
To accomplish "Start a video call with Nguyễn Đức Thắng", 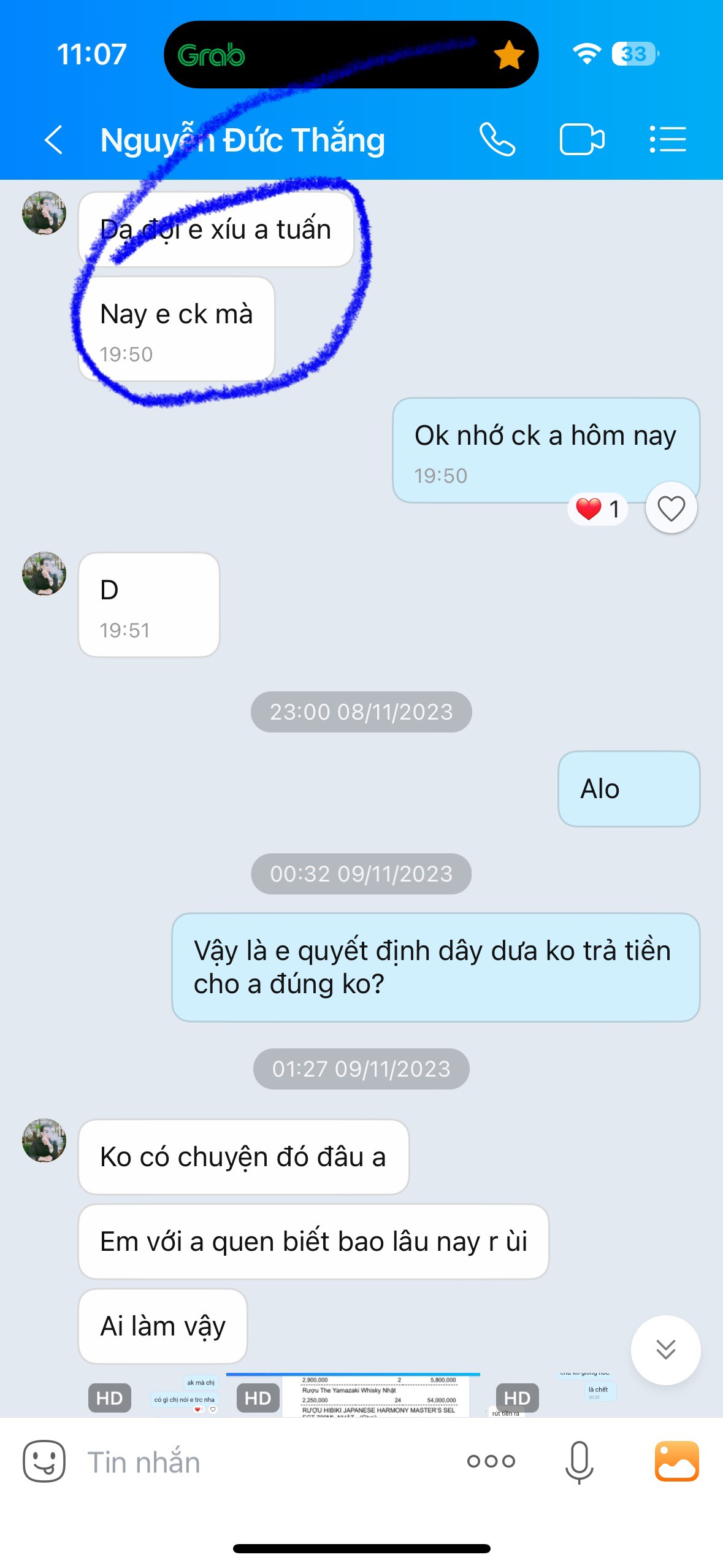I will coord(581,140).
